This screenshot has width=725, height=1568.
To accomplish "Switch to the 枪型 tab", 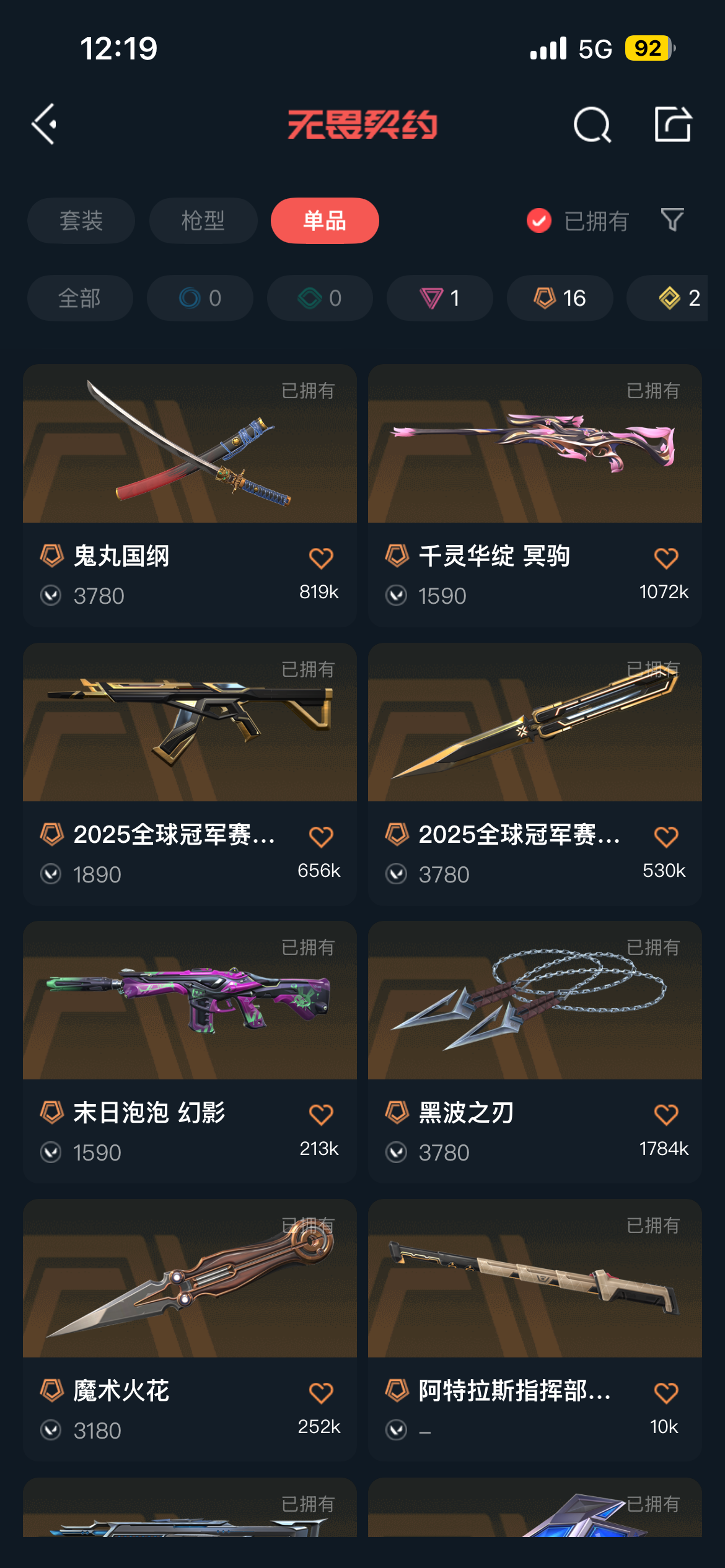I will 203,220.
